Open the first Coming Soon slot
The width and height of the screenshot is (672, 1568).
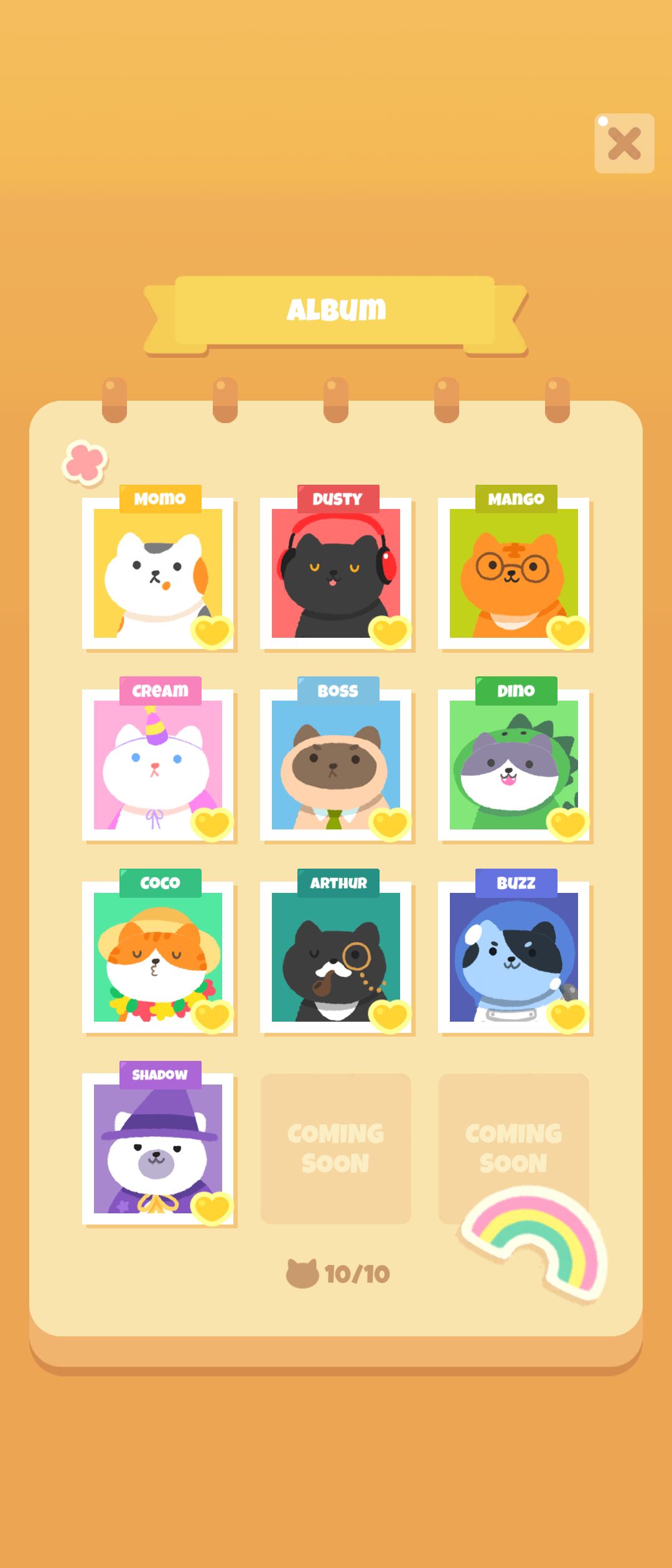point(335,1148)
